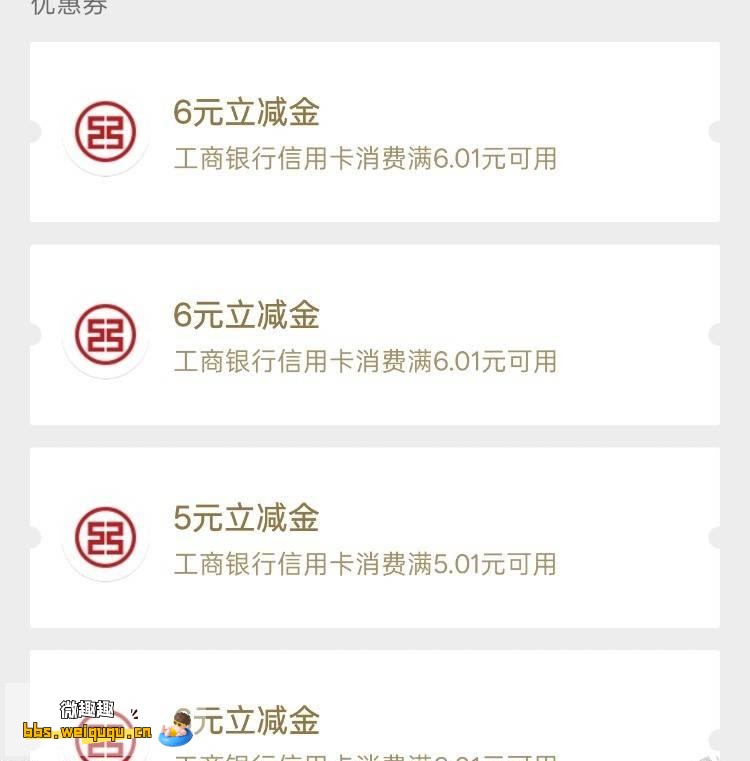Open the 5元立减金 coupon card
This screenshot has height=761, width=750.
coord(375,539)
